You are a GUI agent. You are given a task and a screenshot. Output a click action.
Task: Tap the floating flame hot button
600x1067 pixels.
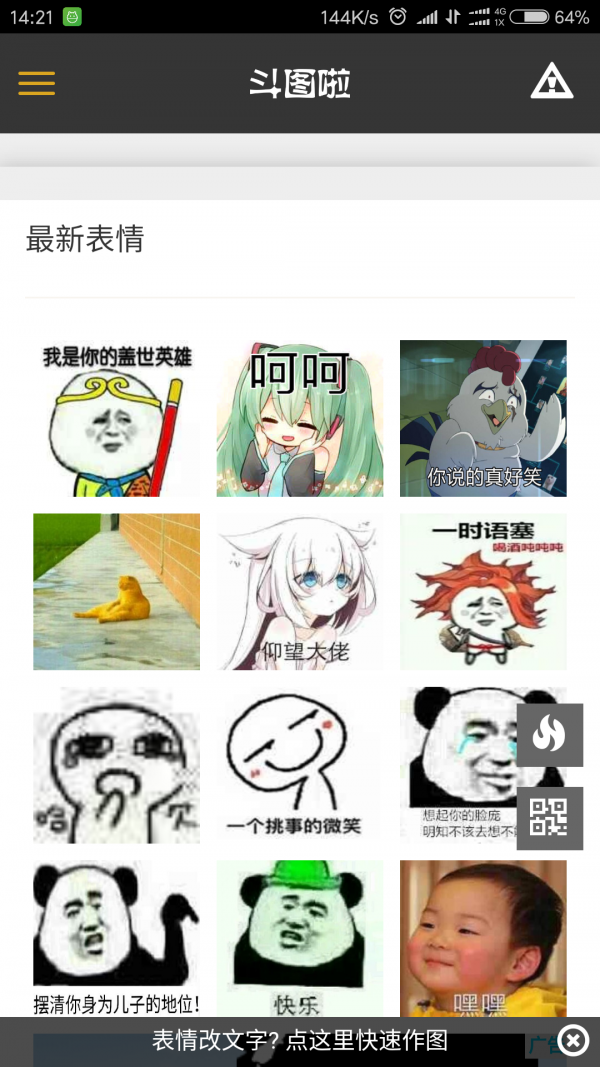coord(549,735)
